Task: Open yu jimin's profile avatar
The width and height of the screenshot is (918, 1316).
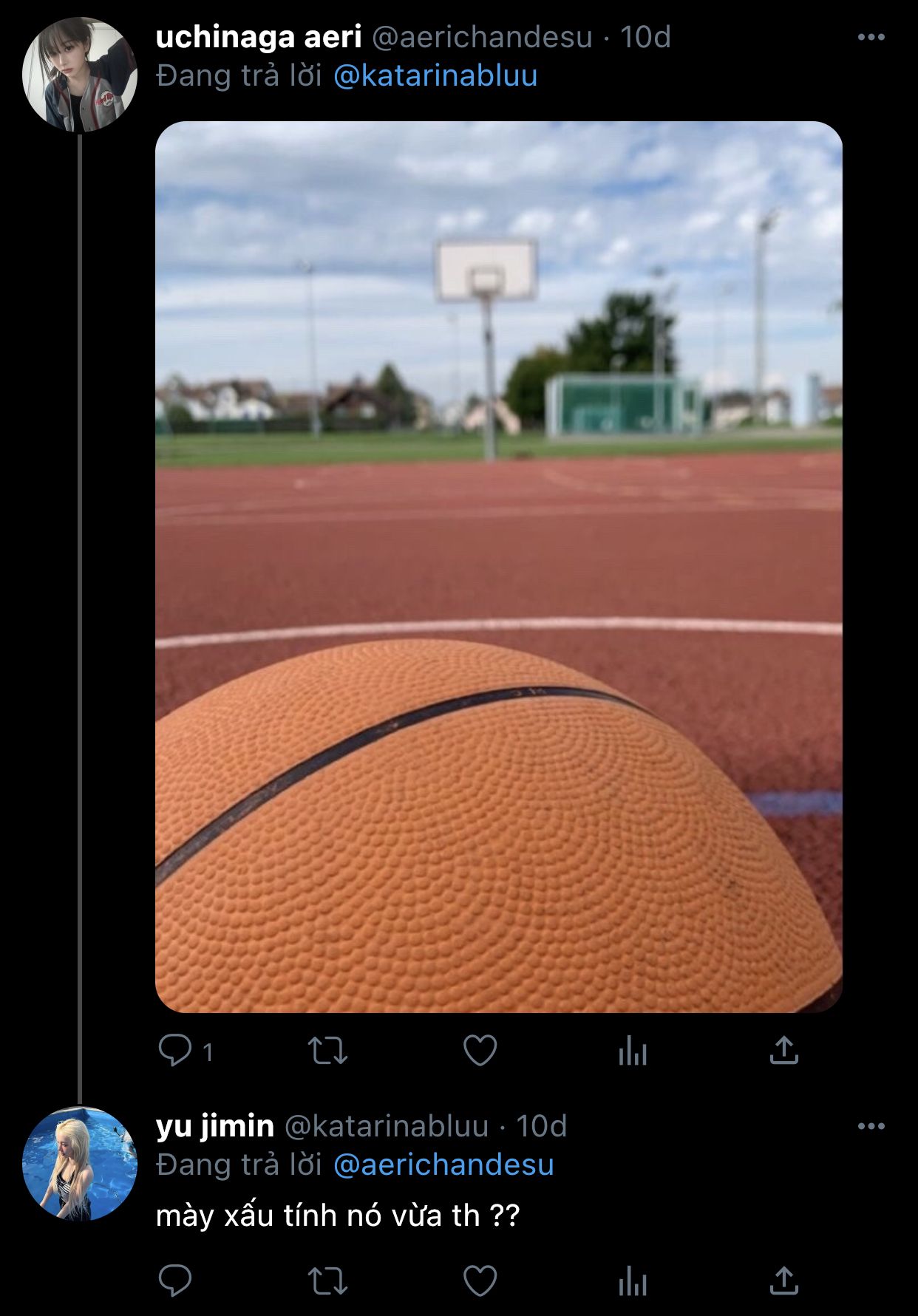Action: point(80,1164)
